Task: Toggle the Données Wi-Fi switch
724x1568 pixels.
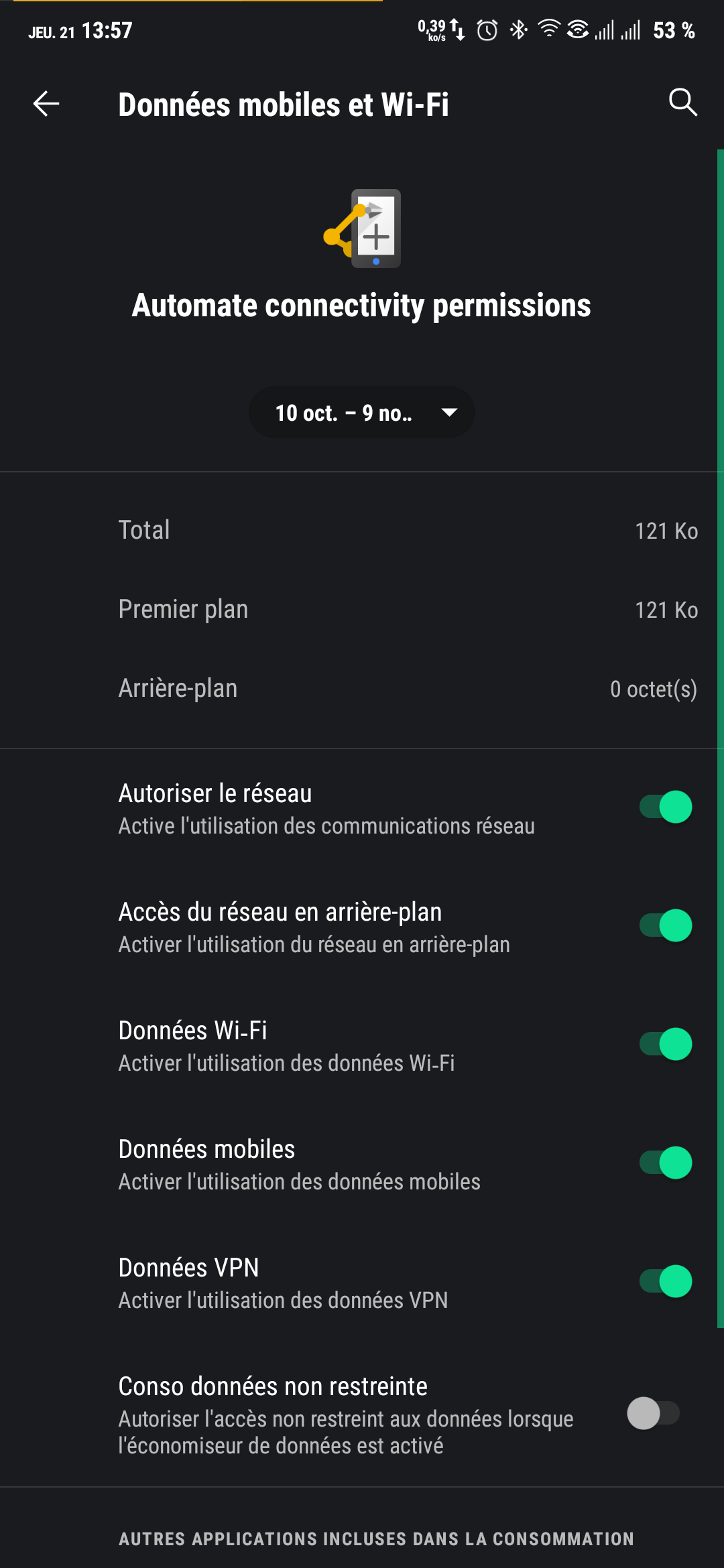Action: 666,1044
